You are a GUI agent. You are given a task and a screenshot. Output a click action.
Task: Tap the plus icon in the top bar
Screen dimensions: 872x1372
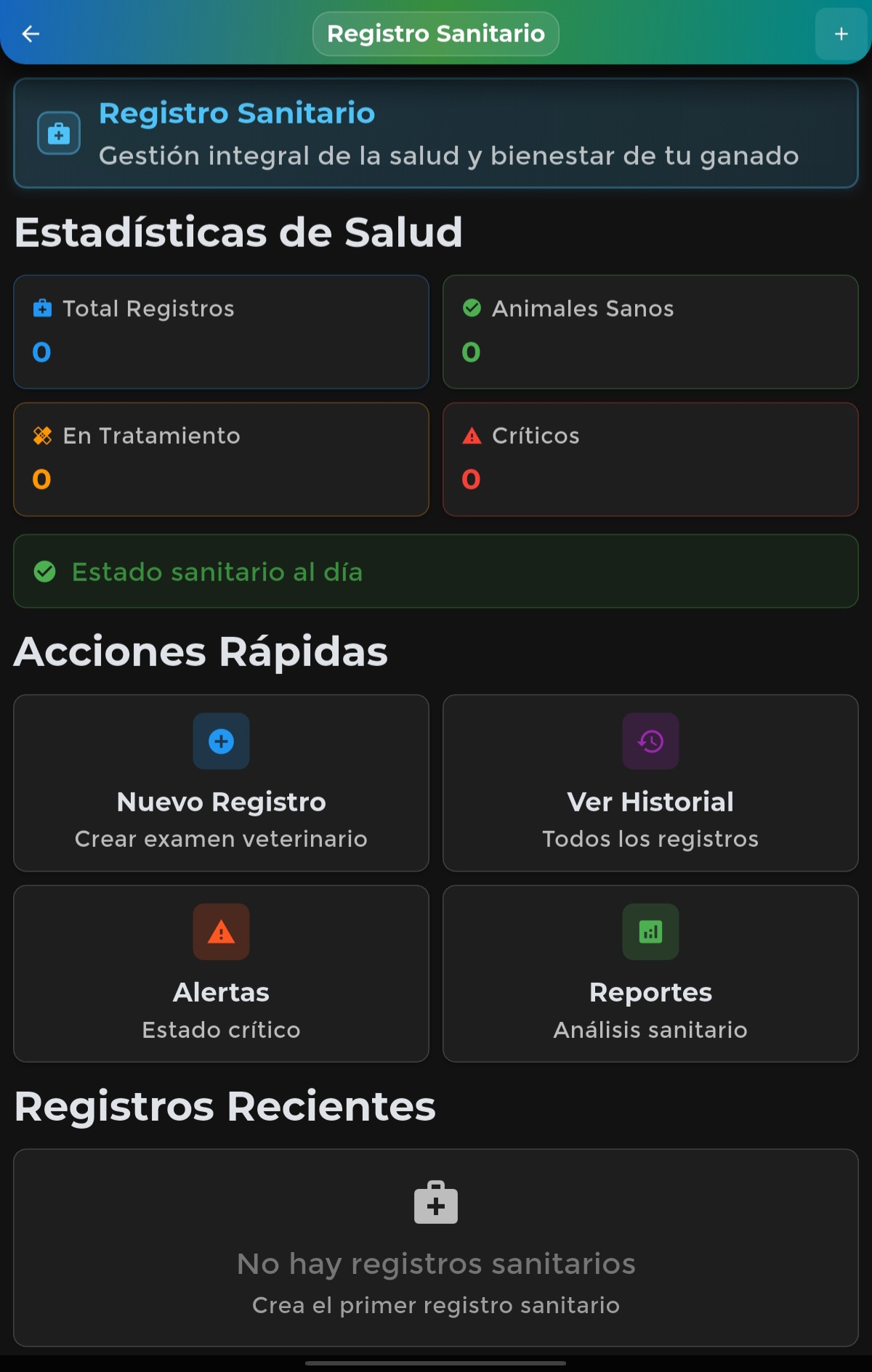pos(841,33)
